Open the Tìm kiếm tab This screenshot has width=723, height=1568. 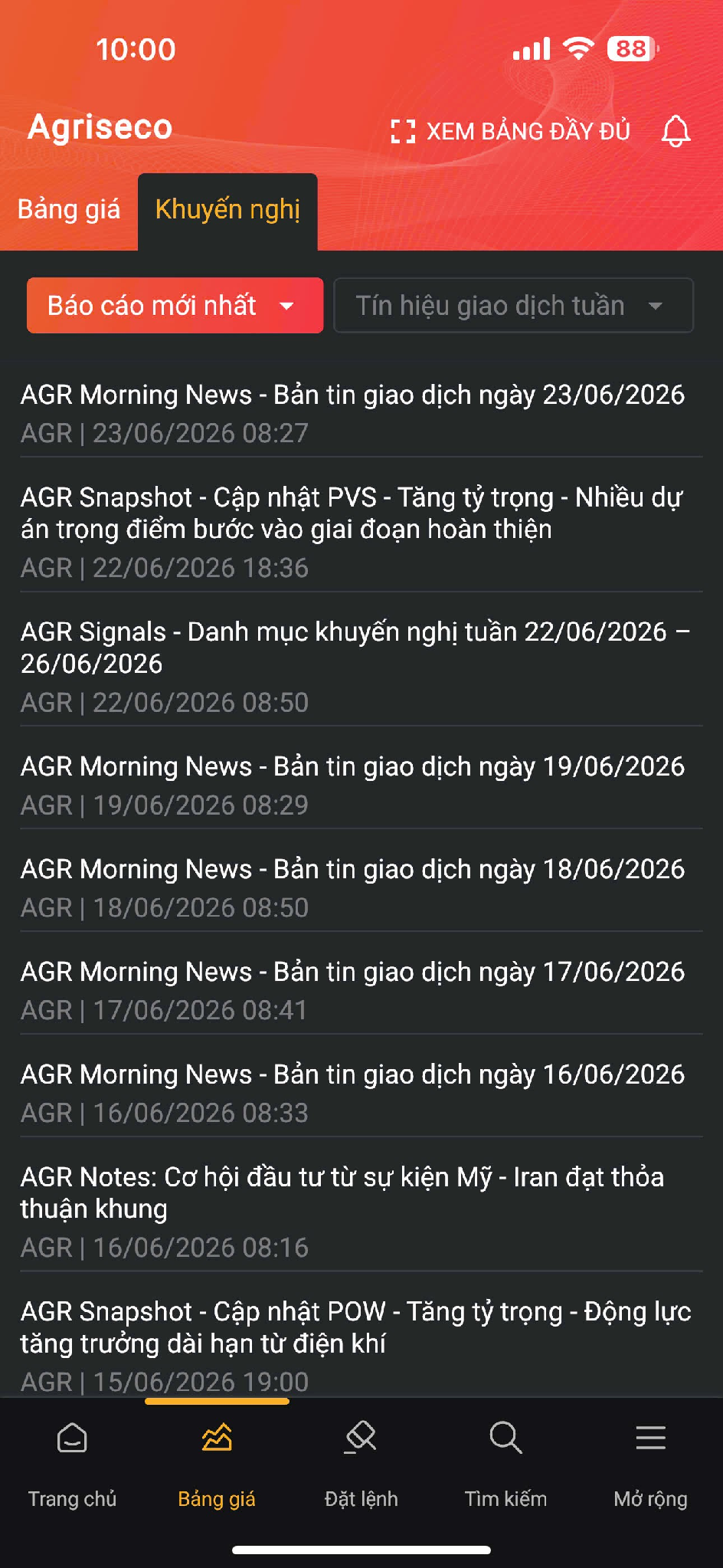tap(505, 1465)
